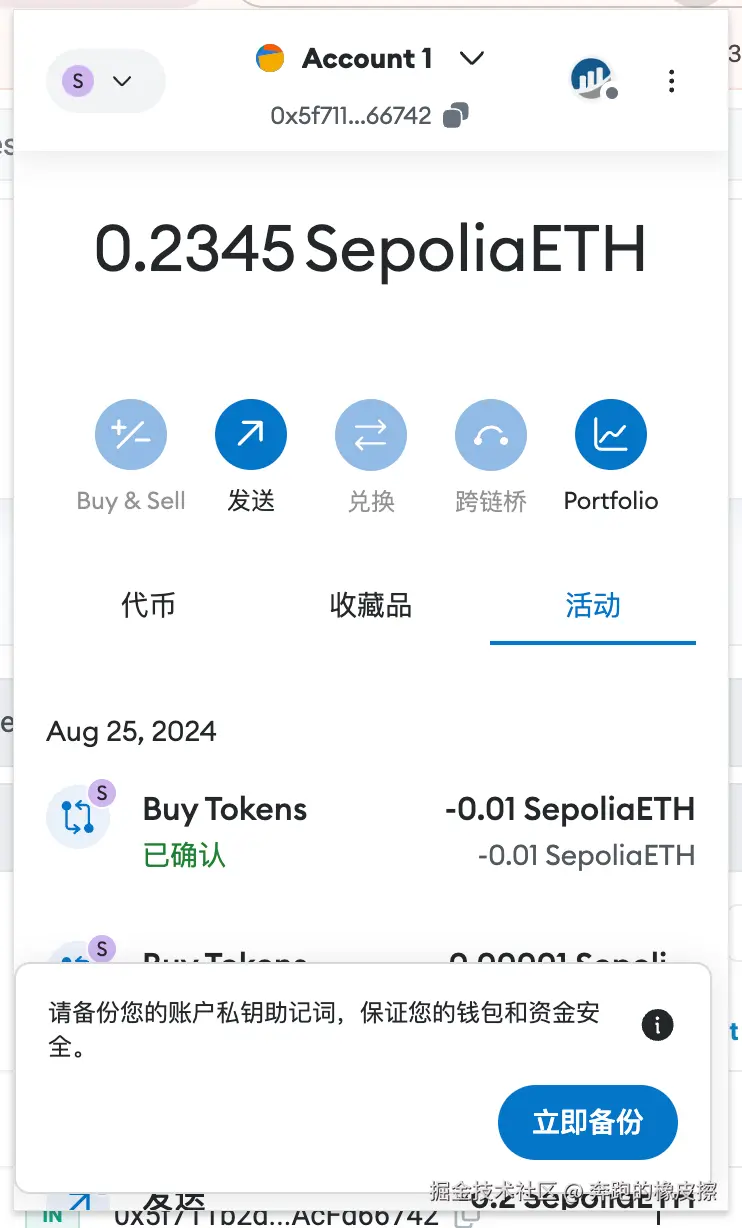Open Portfolio

coord(611,435)
